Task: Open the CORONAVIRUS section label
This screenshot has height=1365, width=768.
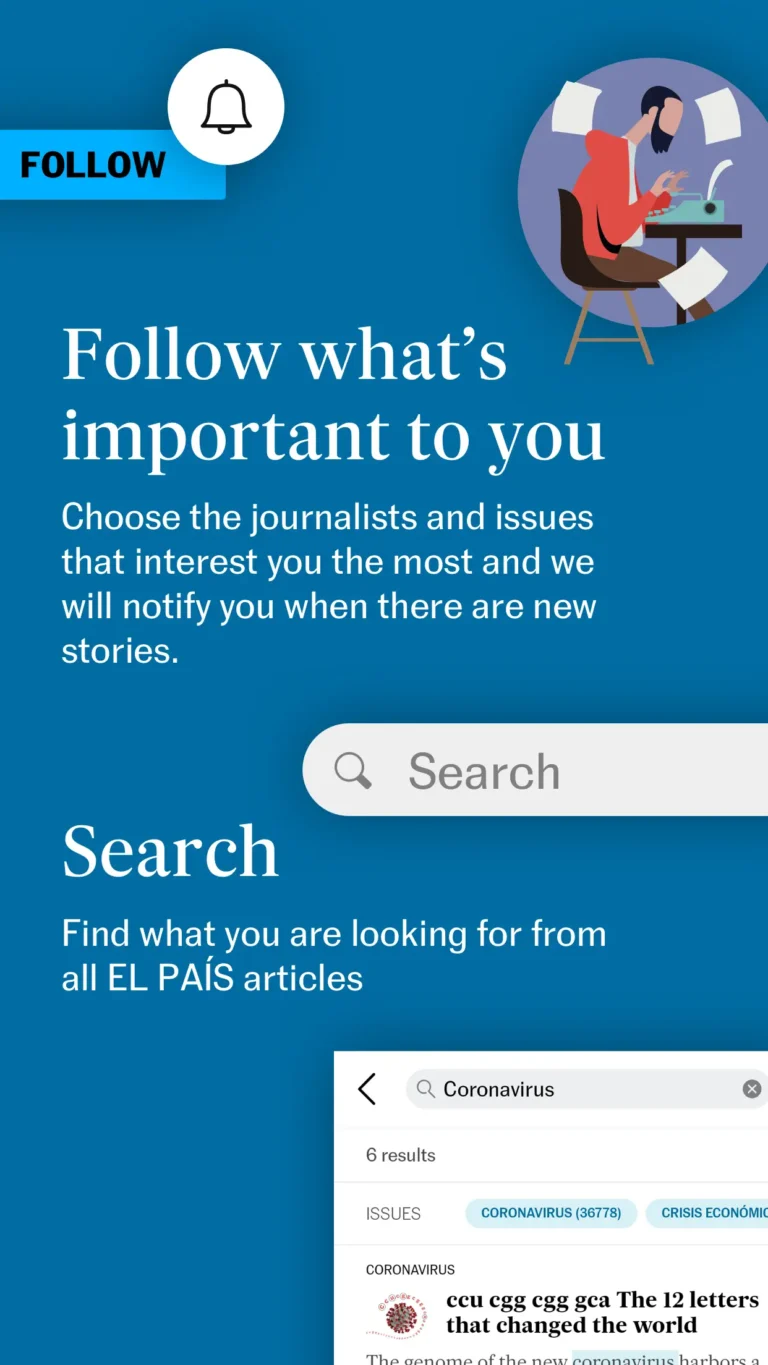Action: 410,1269
